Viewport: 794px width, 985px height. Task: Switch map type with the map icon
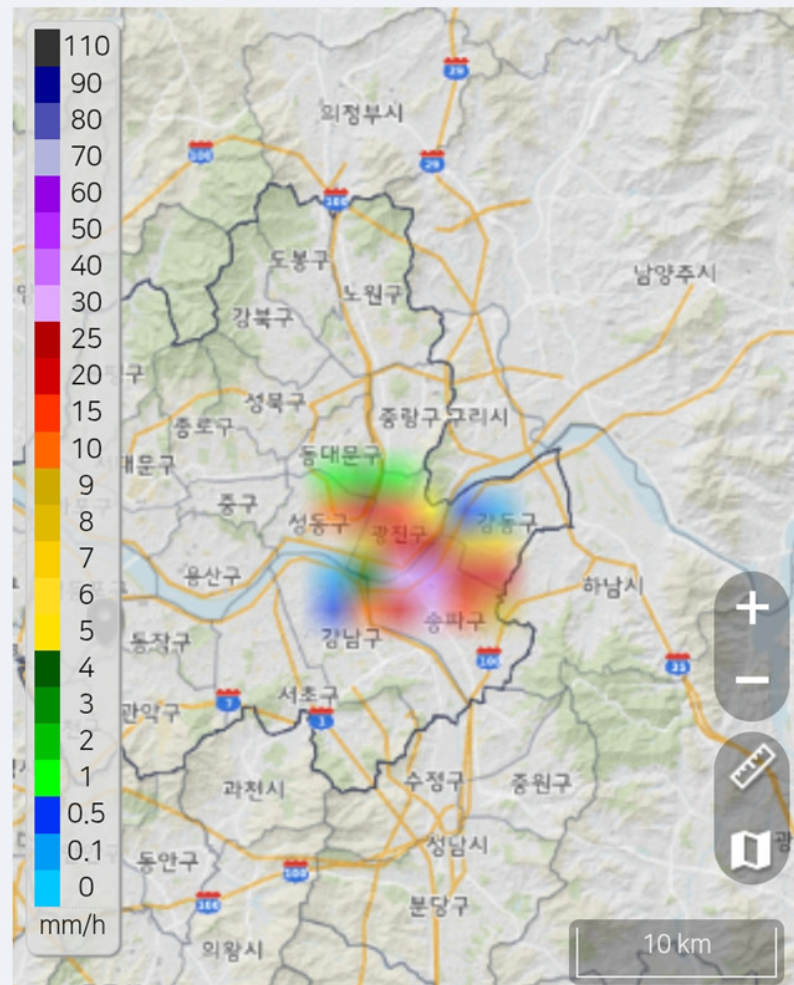tap(752, 849)
